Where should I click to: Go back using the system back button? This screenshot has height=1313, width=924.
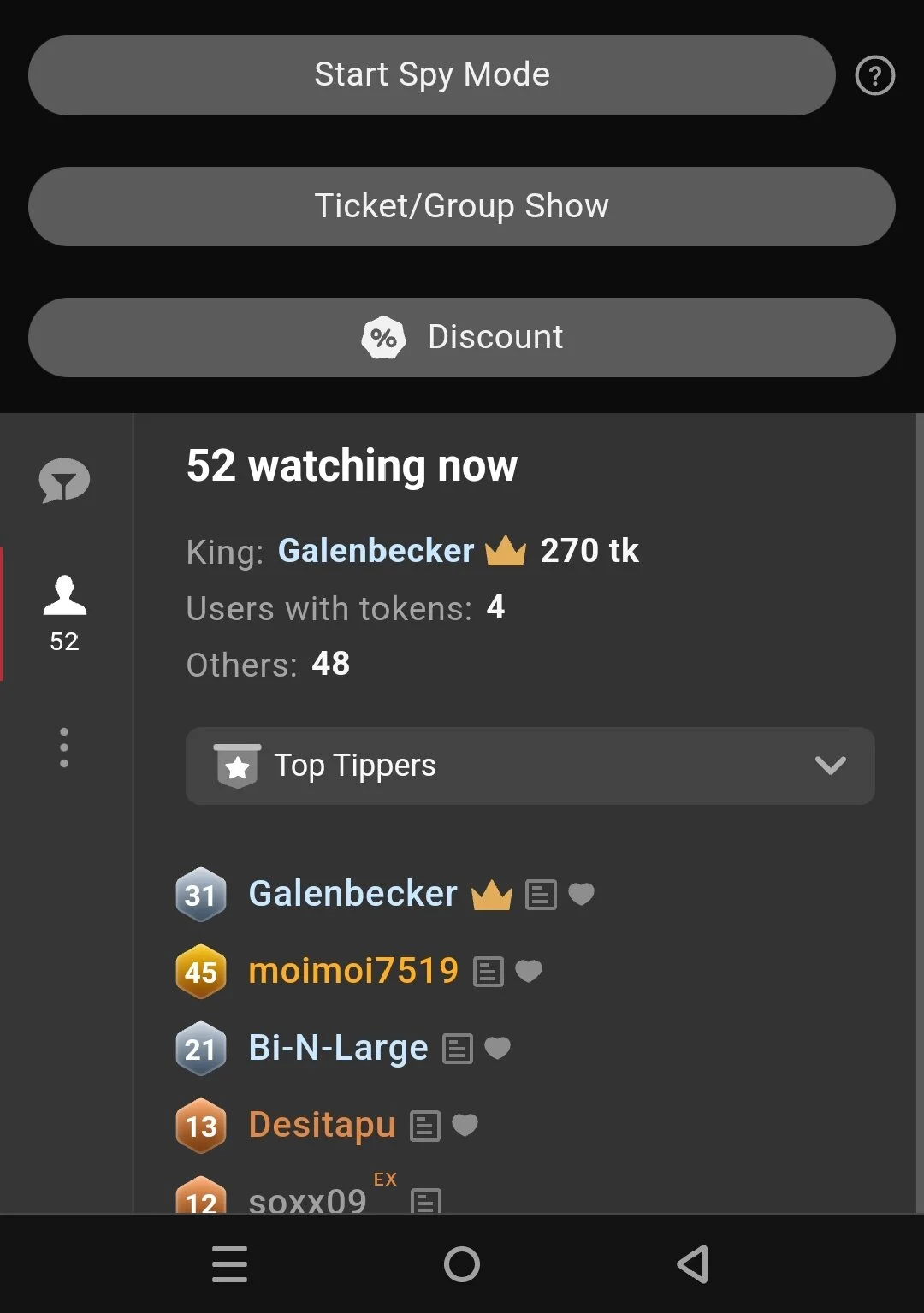[693, 1263]
